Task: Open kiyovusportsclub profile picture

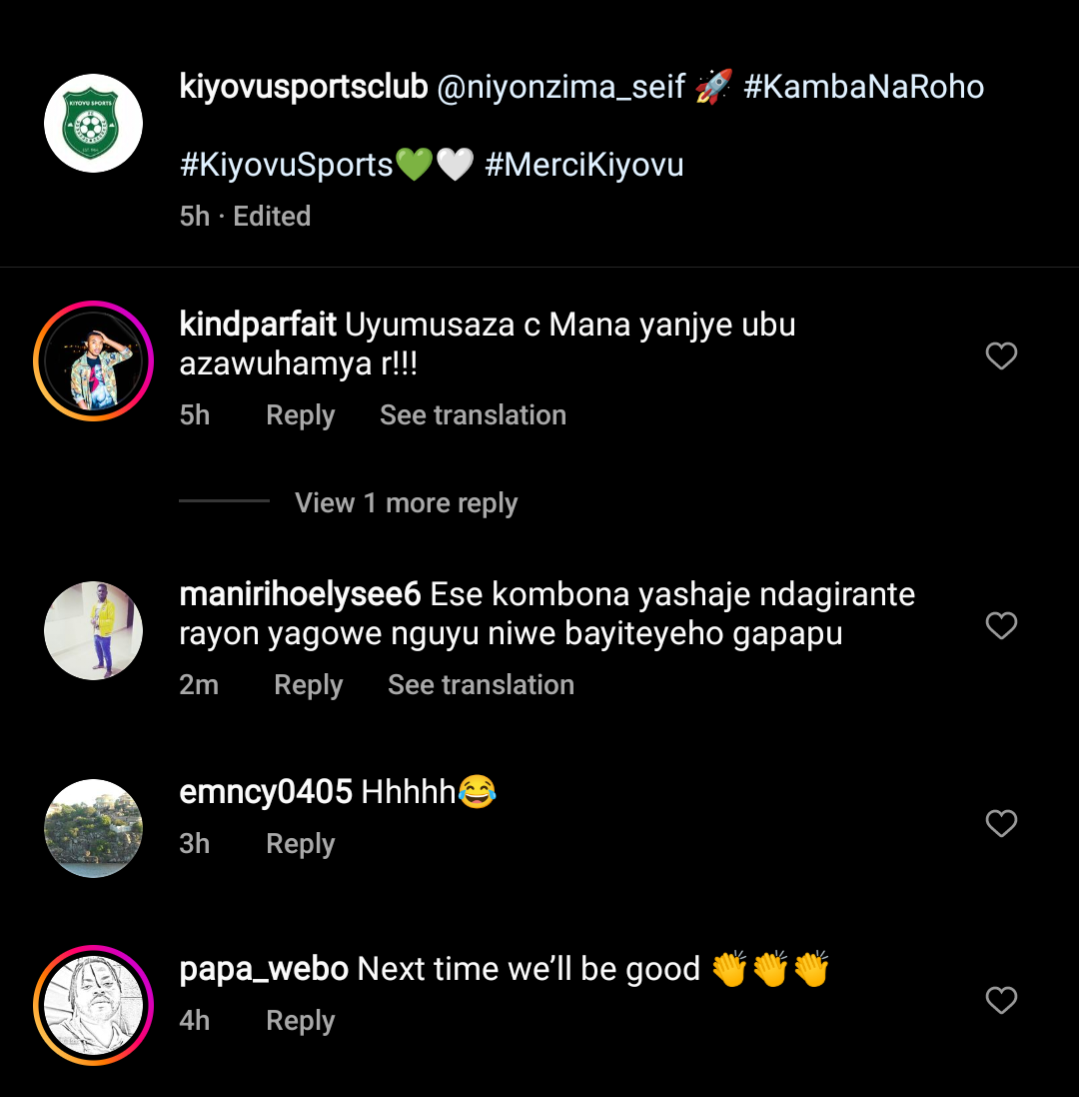Action: tap(94, 124)
